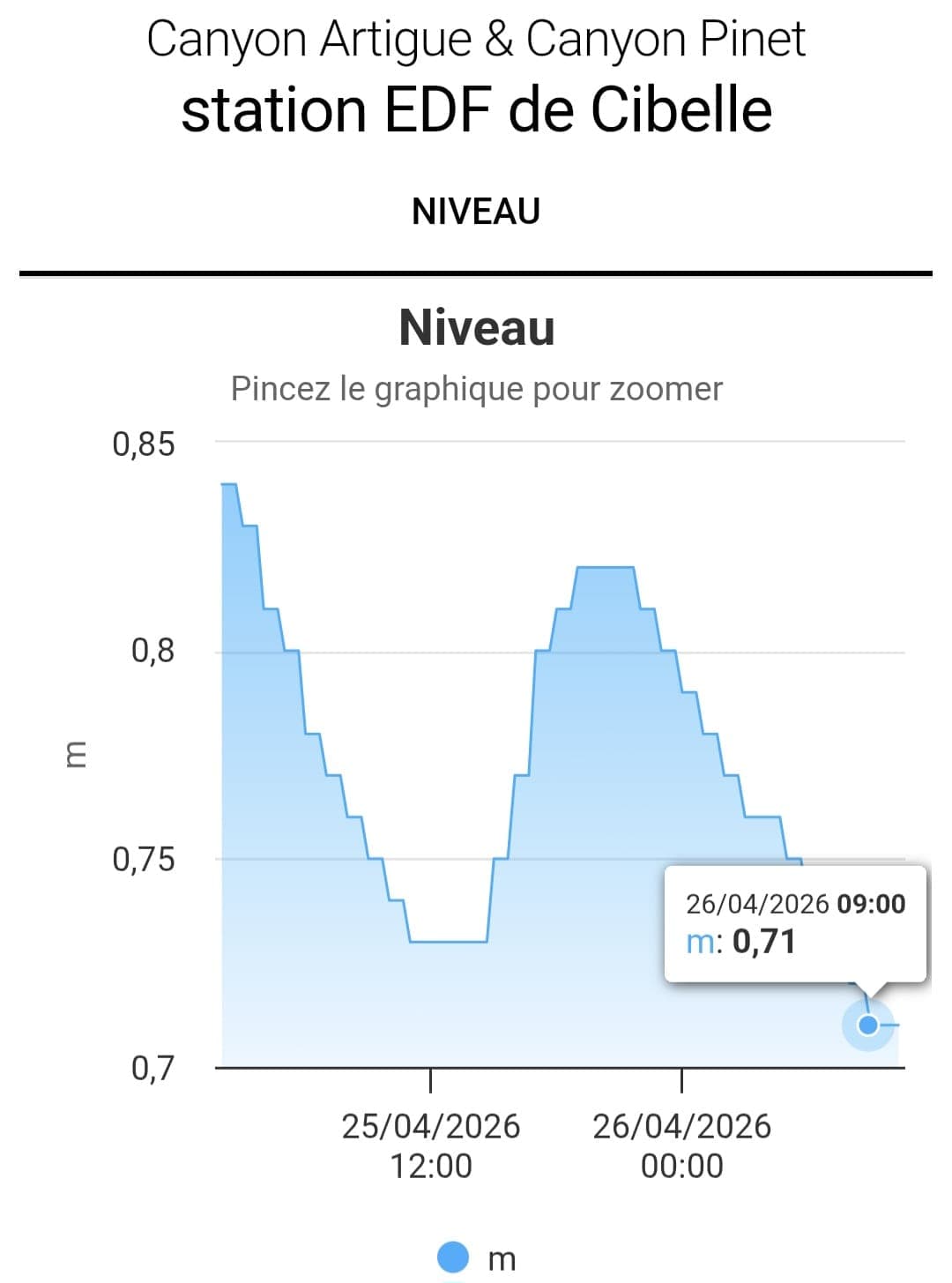Select the NIVEAU tab
Screen dimensions: 952x1283
[x=475, y=212]
